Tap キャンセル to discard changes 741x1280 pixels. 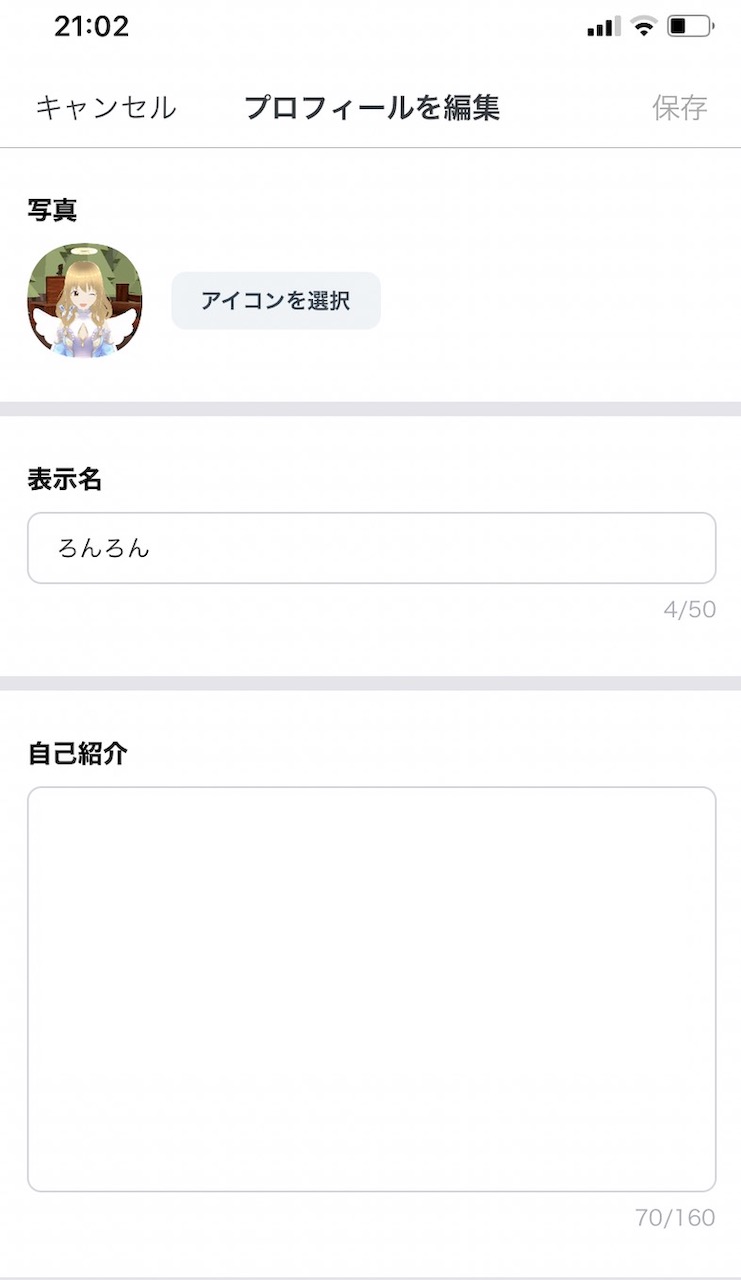105,107
